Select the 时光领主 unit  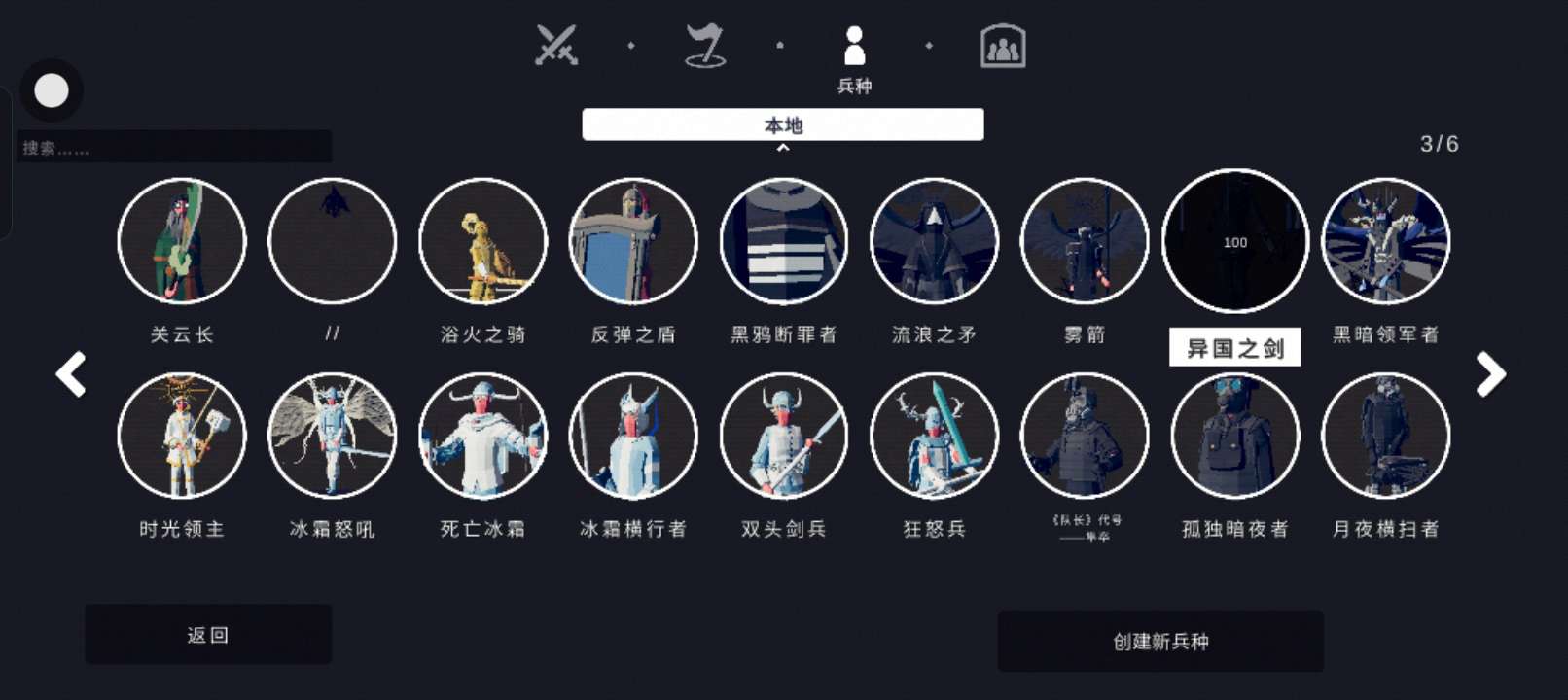pos(182,436)
